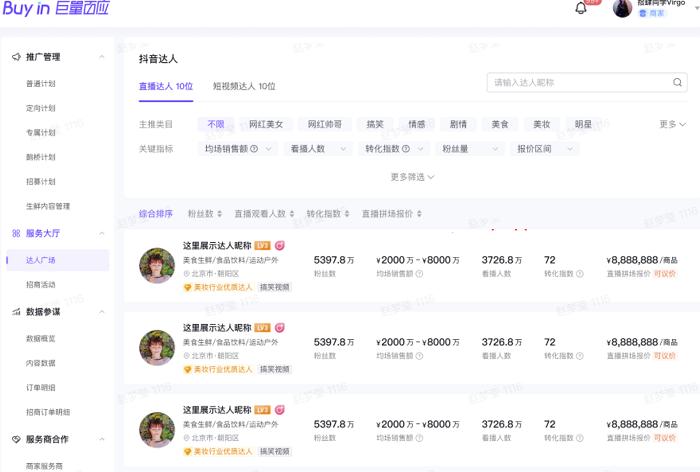Open the notifications bell
Viewport: 700px width, 472px height.
pos(581,9)
